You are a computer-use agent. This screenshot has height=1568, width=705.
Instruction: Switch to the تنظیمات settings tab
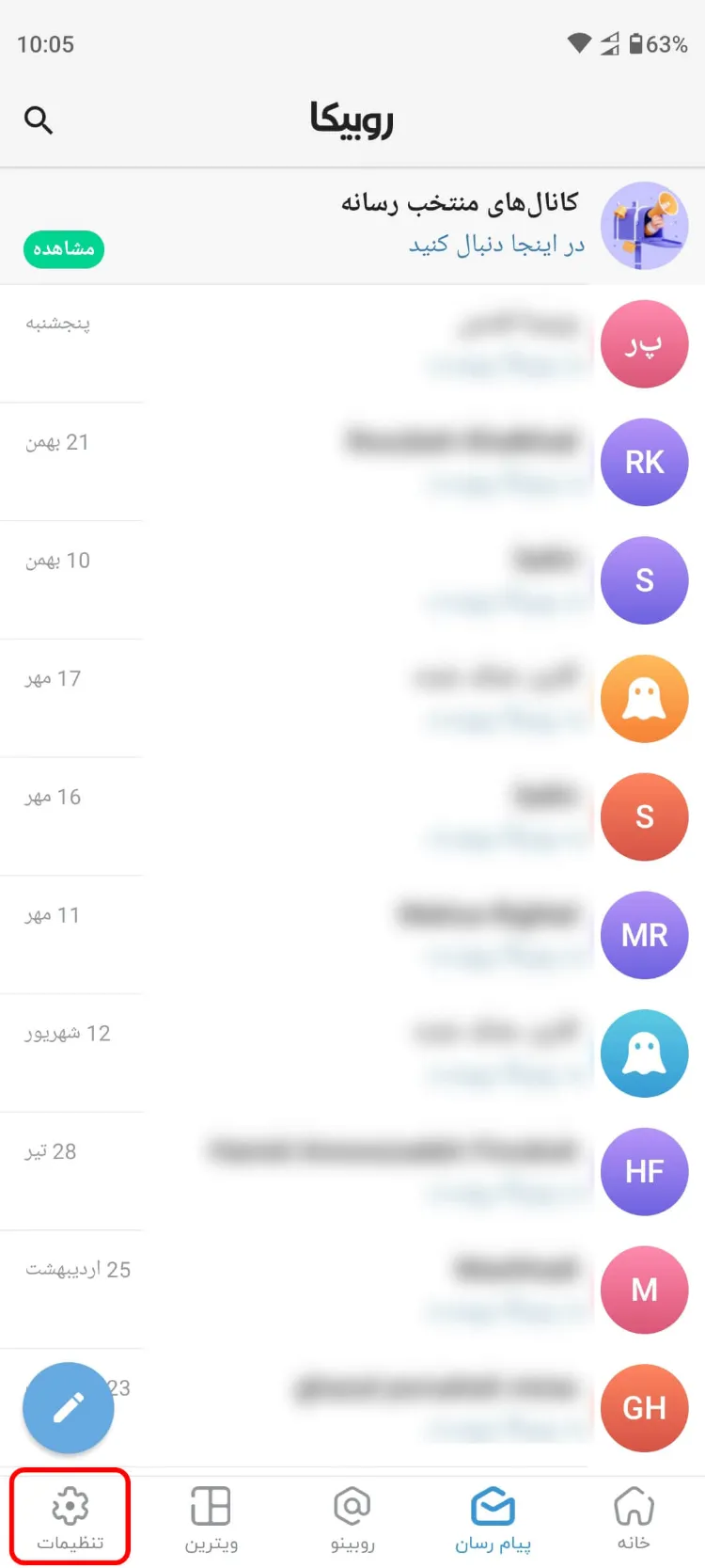(x=70, y=1518)
